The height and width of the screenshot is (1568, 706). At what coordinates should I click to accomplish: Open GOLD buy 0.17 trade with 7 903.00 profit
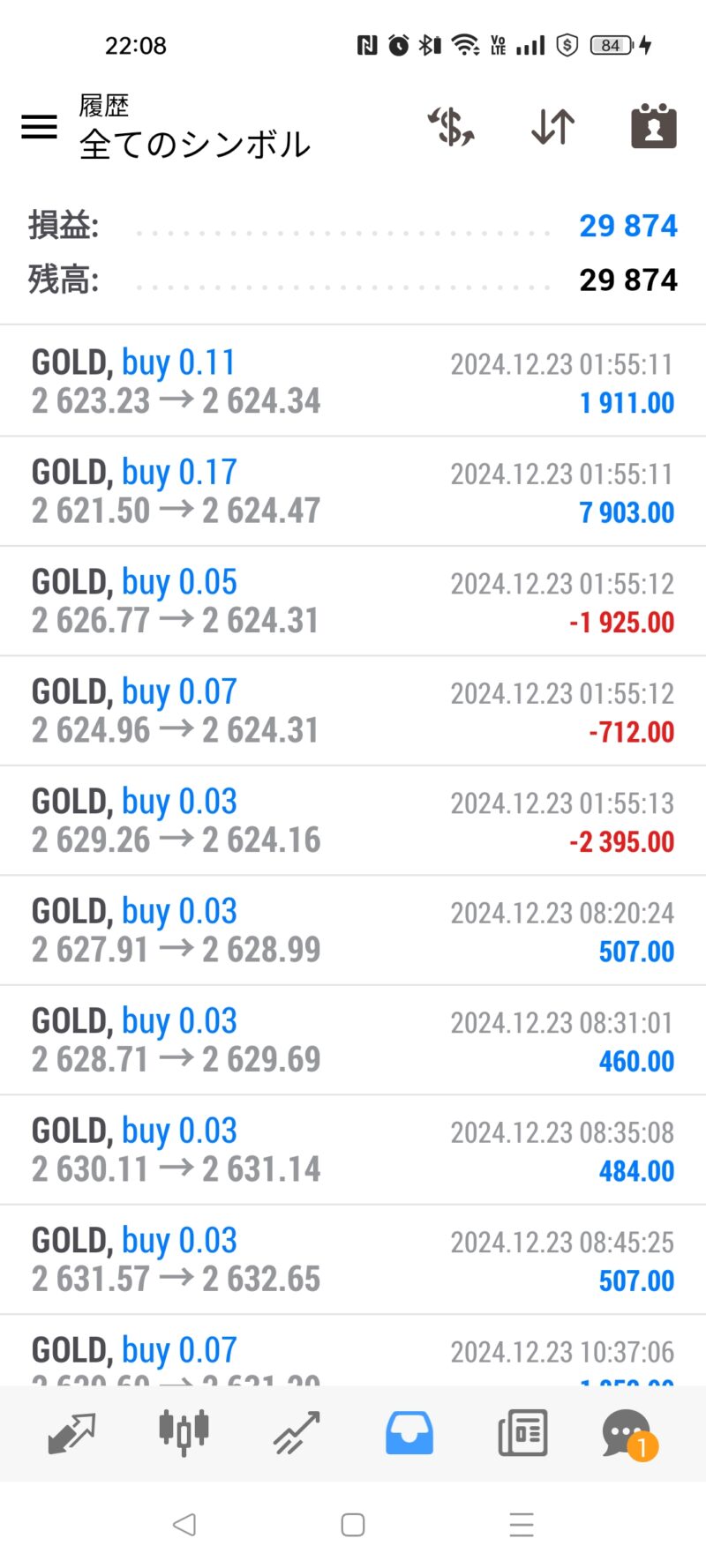[x=353, y=491]
